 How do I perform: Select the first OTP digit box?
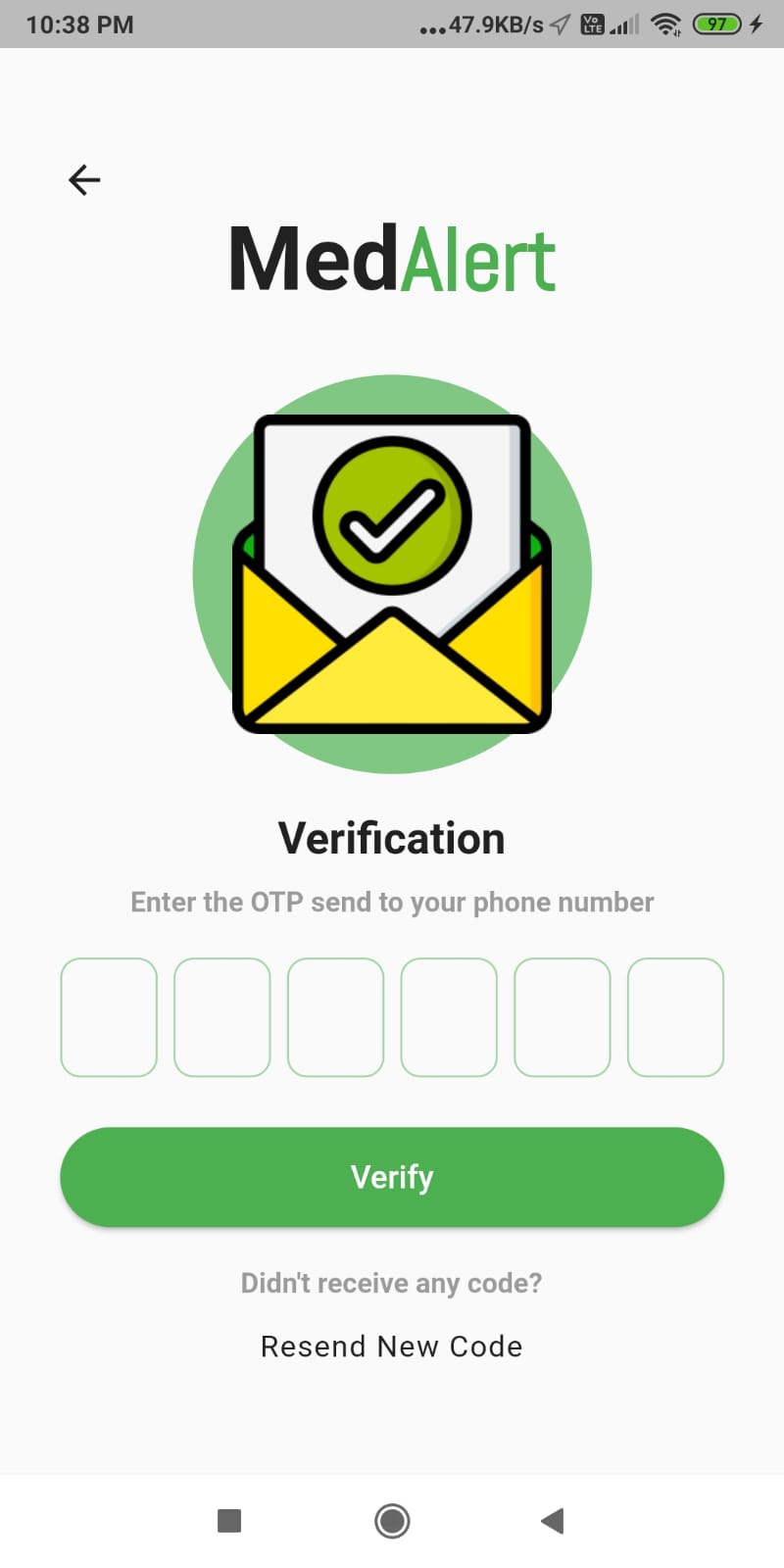click(109, 1016)
